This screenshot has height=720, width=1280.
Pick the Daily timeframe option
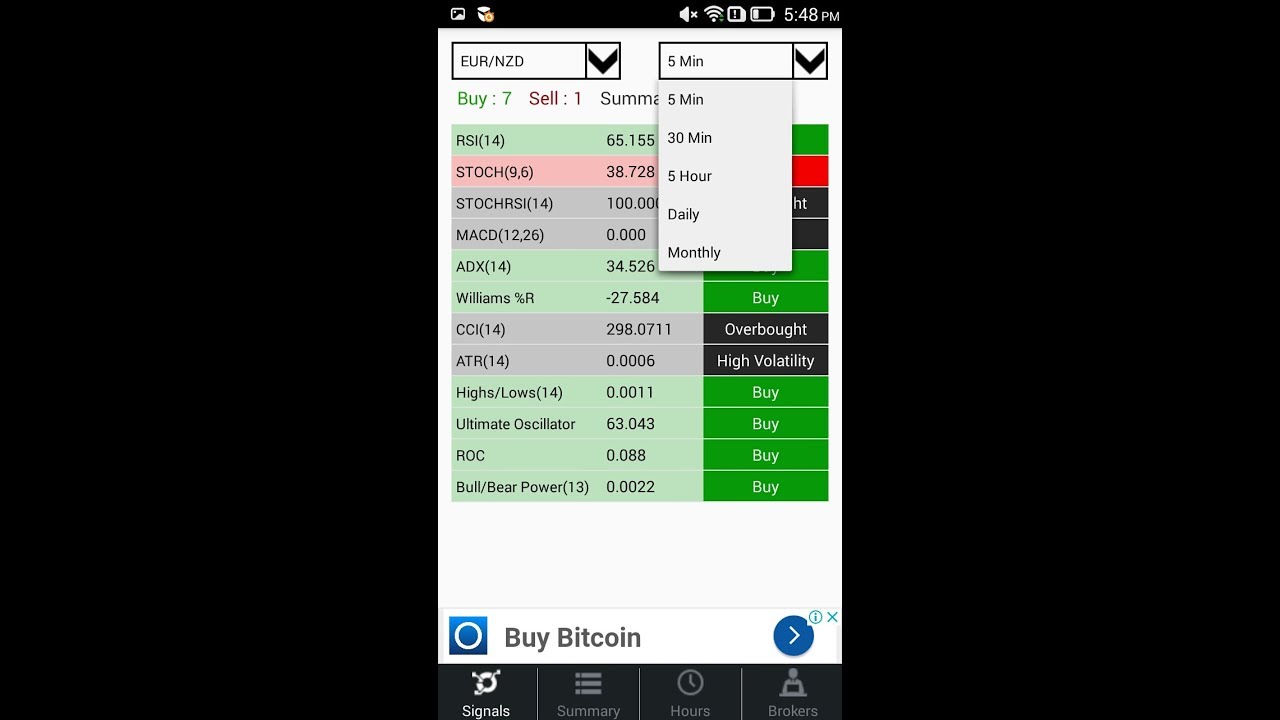point(684,214)
